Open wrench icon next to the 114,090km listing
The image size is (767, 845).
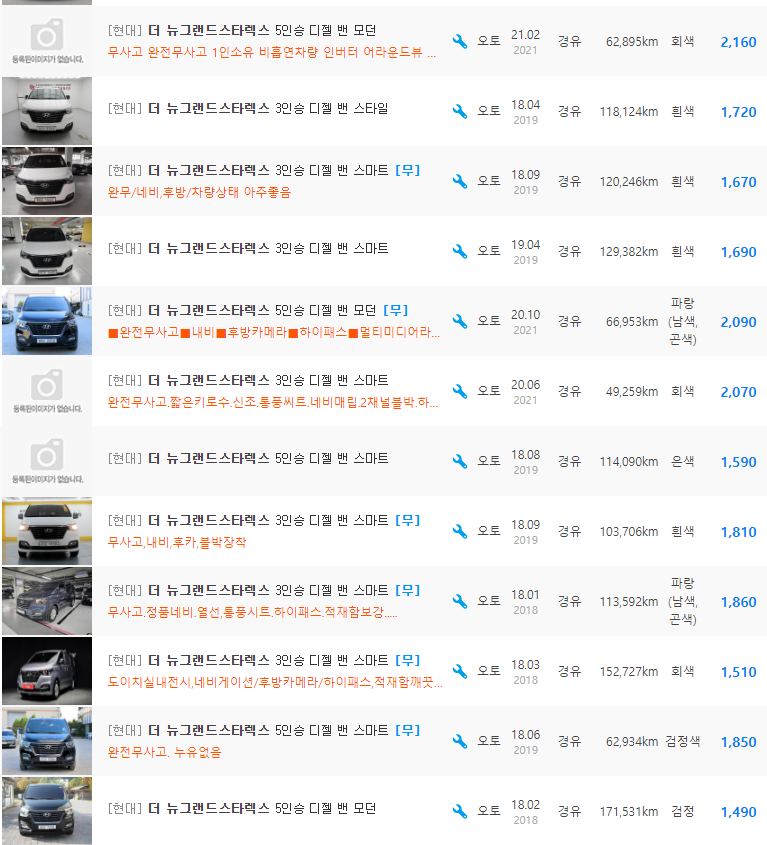459,459
